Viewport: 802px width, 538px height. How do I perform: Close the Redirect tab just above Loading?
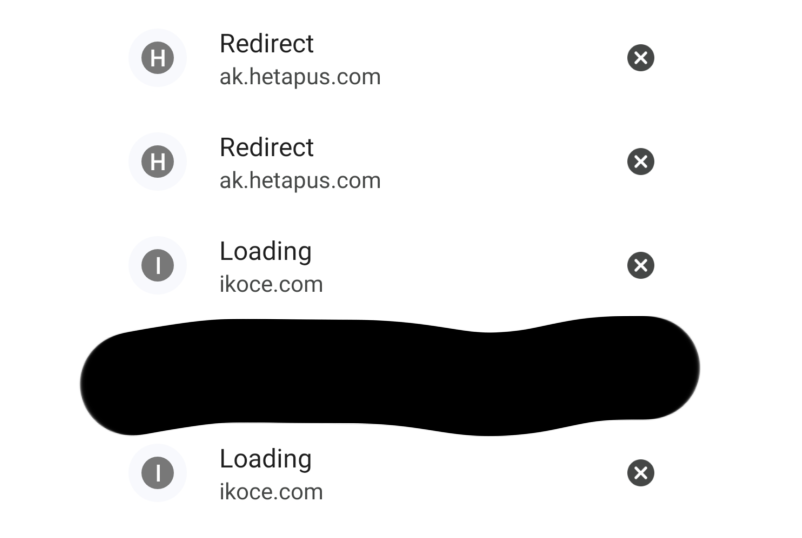640,162
